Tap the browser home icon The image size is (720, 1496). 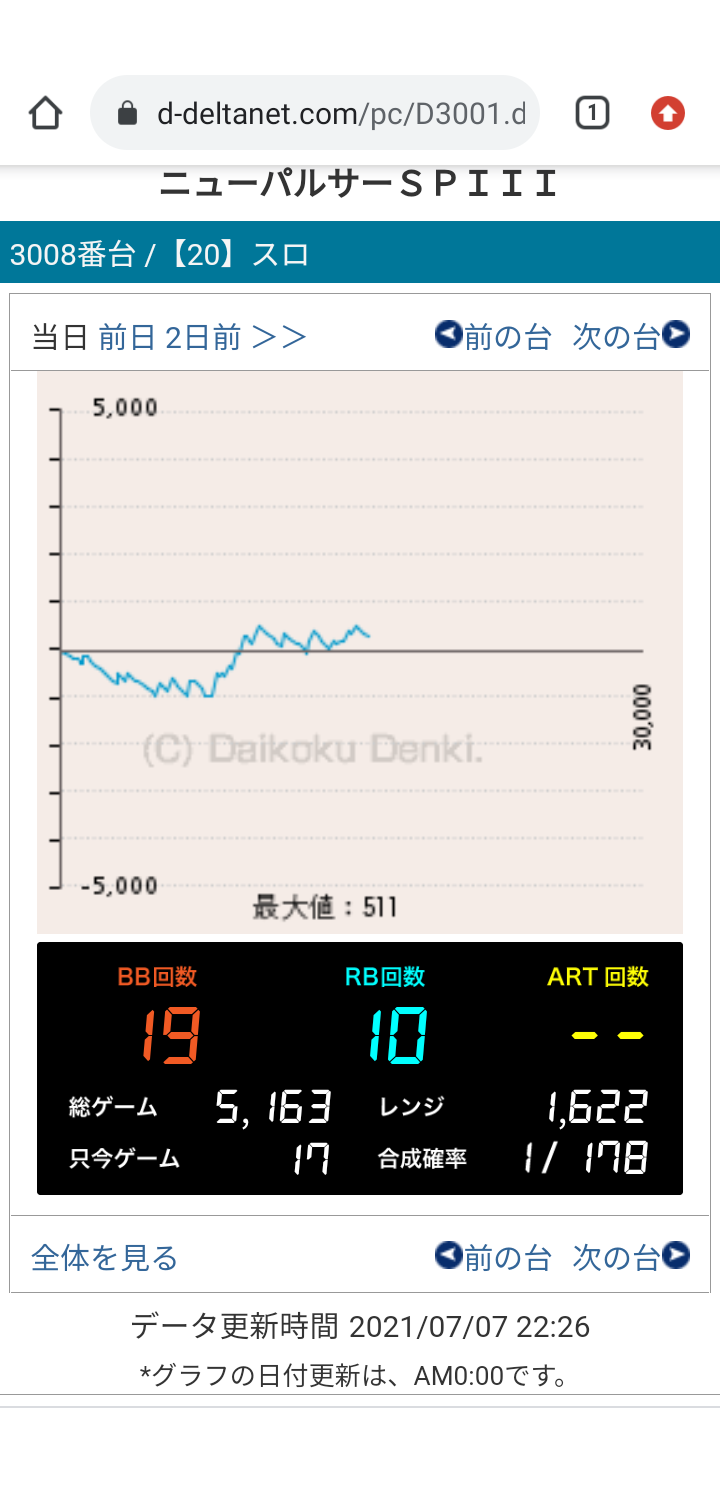coord(46,114)
